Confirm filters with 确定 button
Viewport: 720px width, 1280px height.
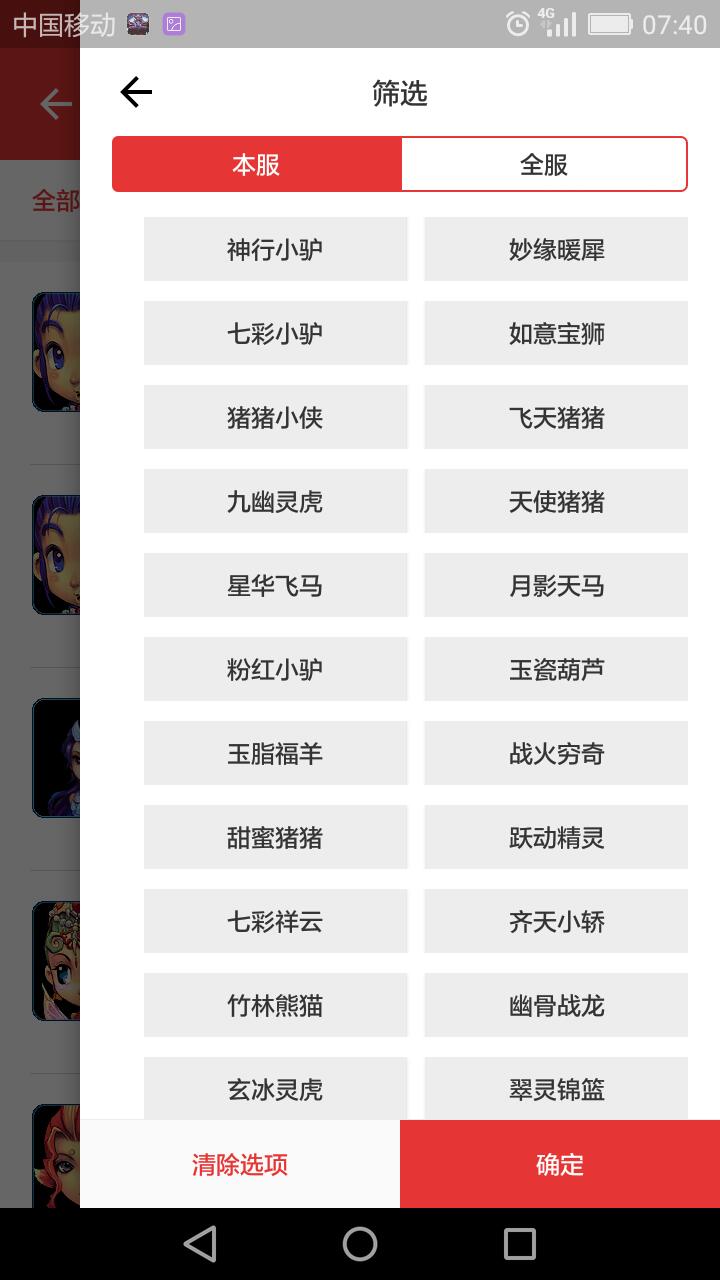tap(560, 1164)
